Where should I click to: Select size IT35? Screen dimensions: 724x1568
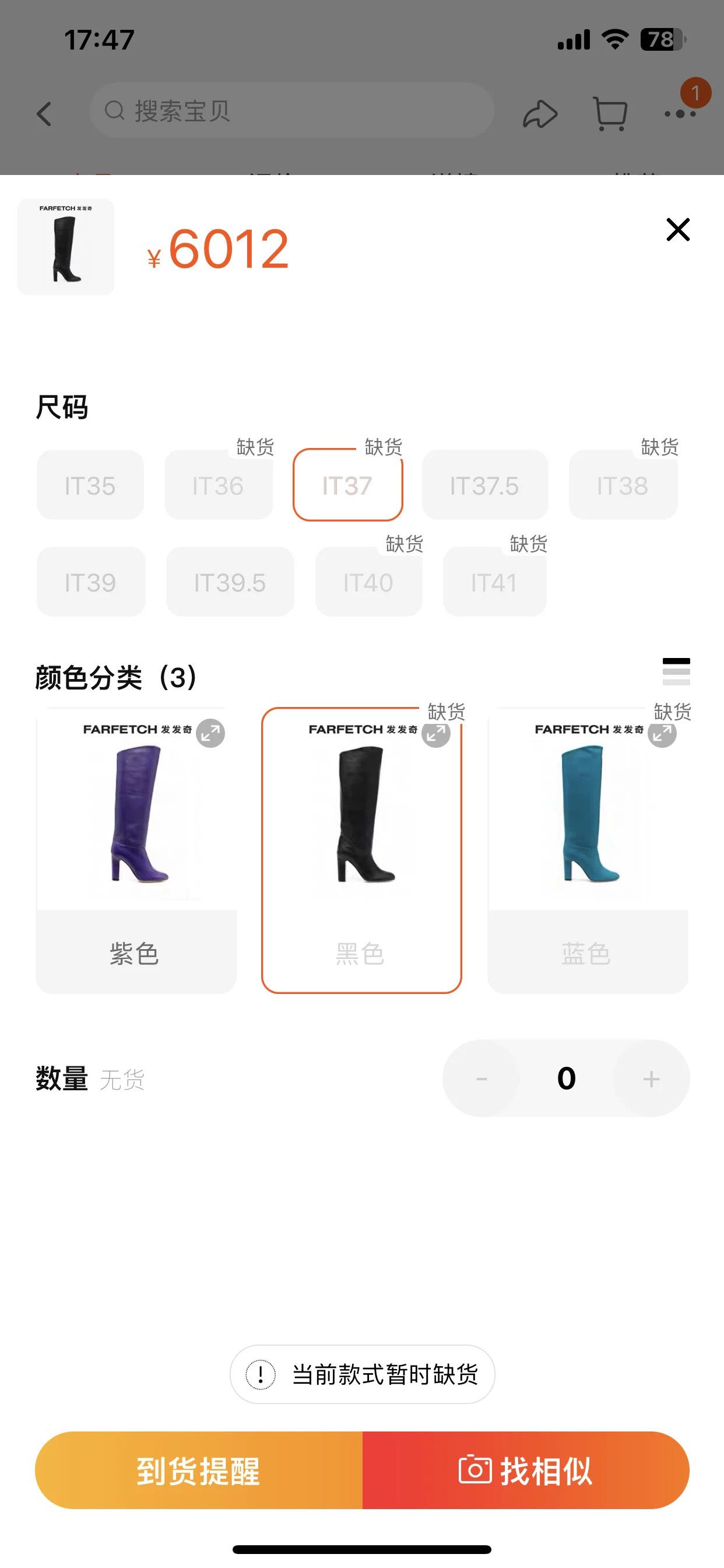click(90, 485)
